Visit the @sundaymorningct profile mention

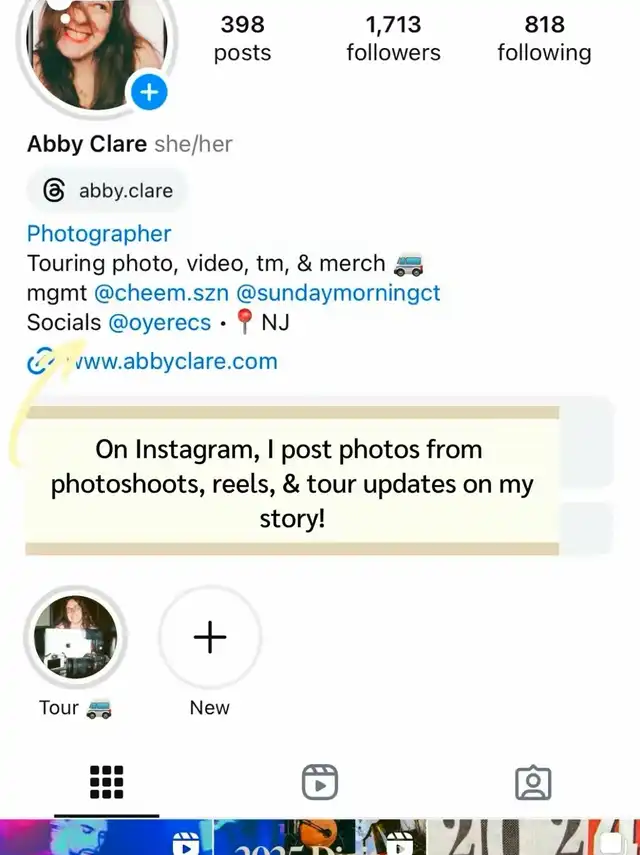pos(338,294)
